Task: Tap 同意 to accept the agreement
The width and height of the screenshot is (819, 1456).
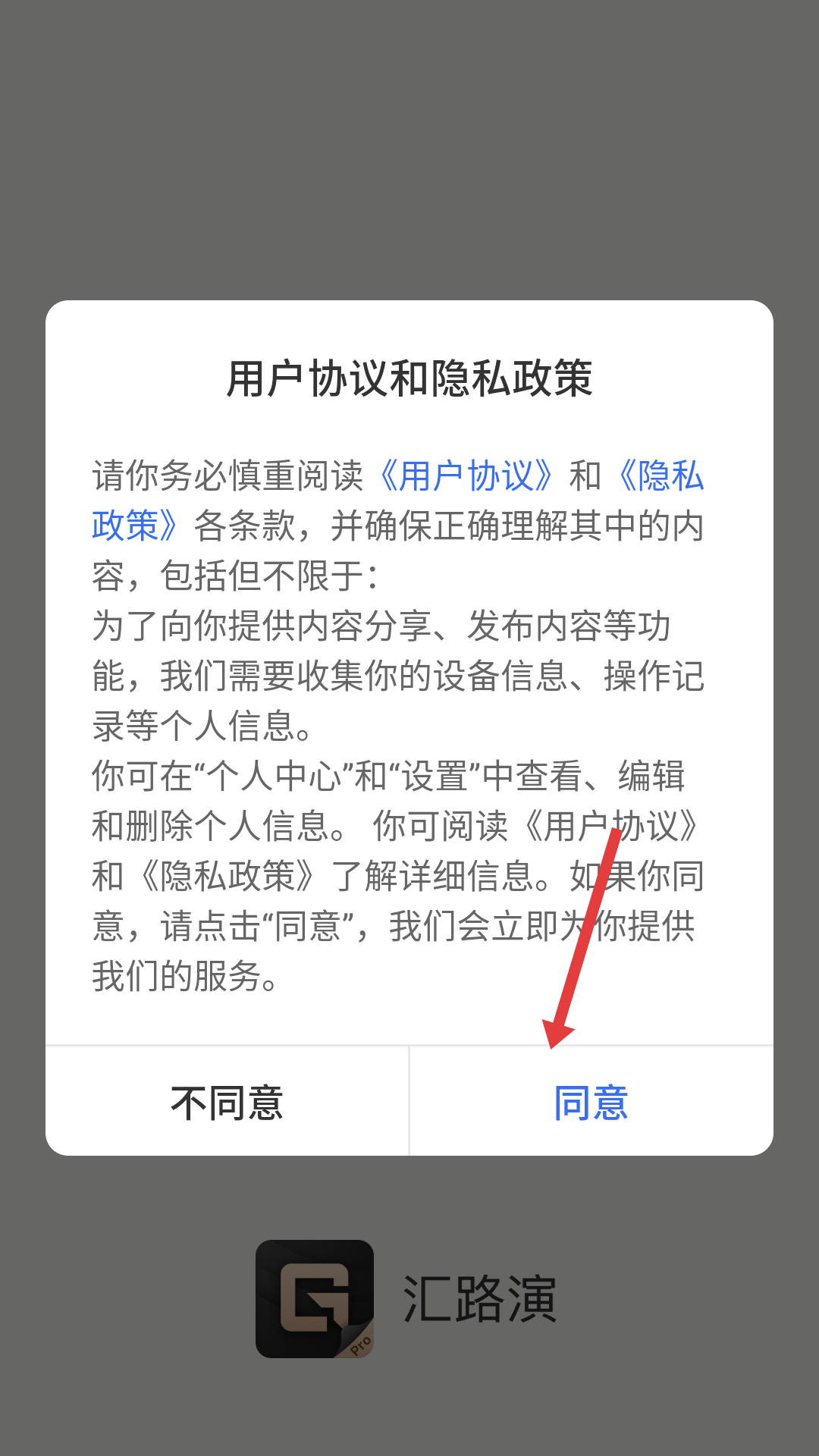Action: [x=591, y=1103]
